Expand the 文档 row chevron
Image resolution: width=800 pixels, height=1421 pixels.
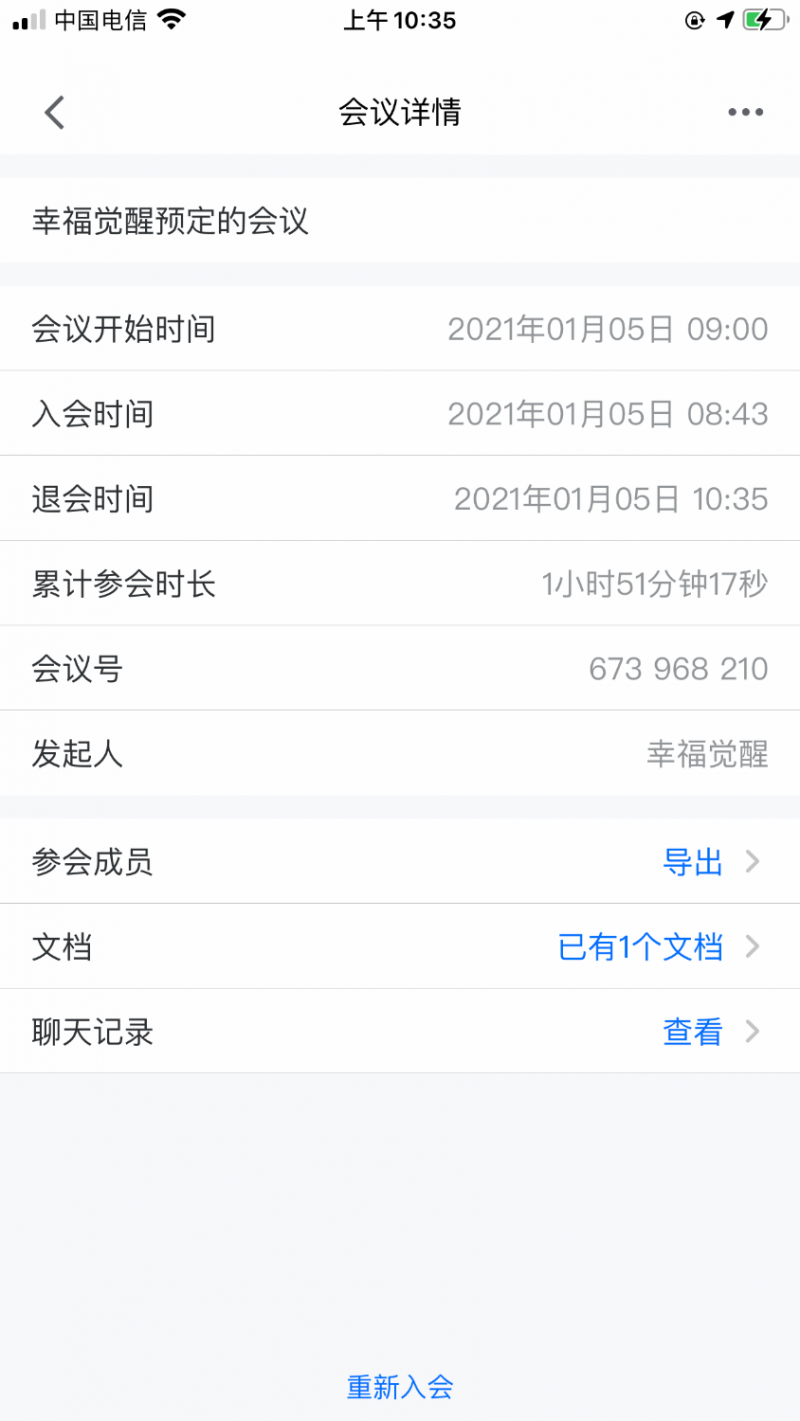coord(756,947)
